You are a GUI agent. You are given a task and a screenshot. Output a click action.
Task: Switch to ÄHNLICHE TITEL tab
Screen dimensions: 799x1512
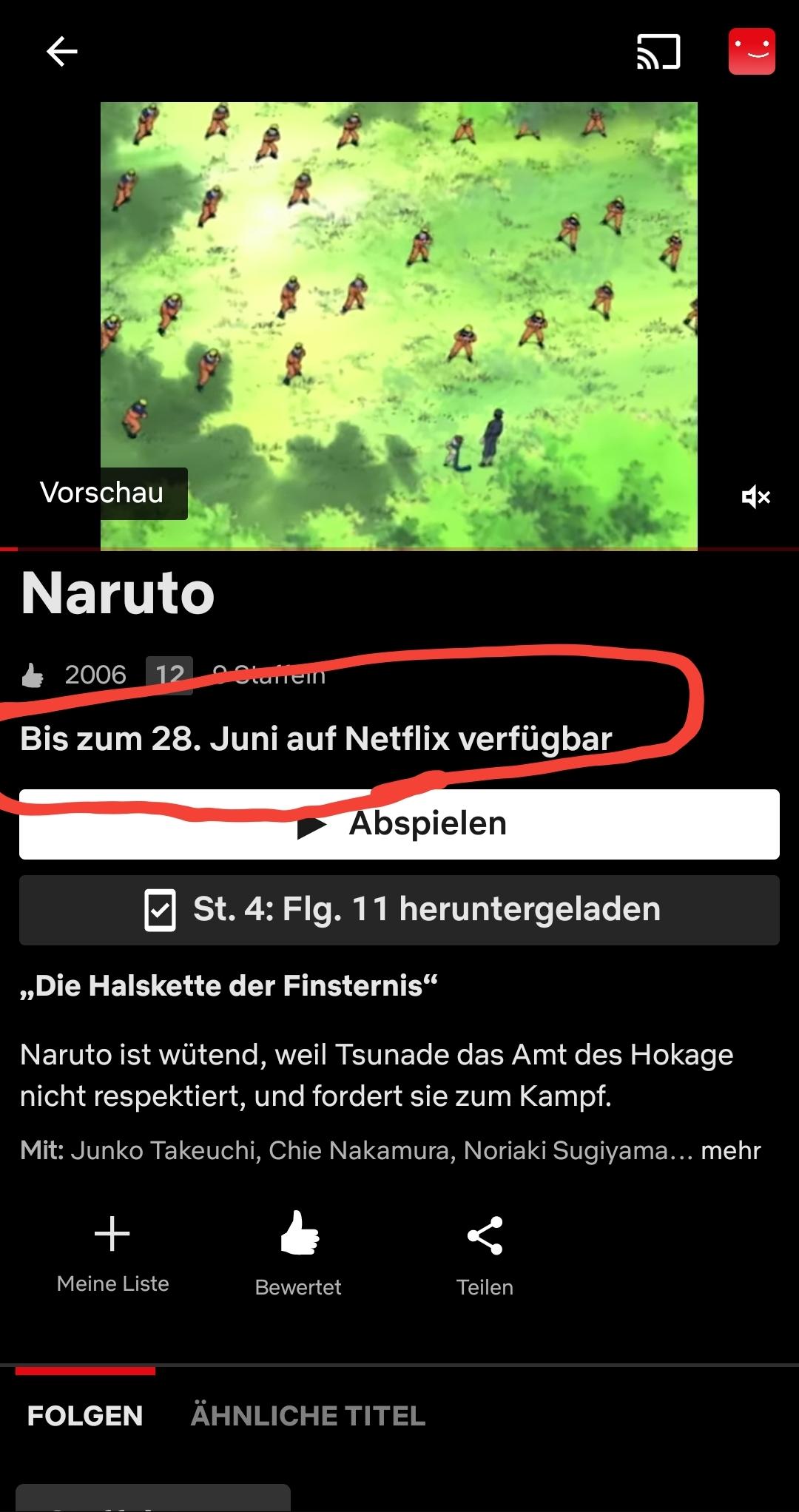(x=308, y=1416)
